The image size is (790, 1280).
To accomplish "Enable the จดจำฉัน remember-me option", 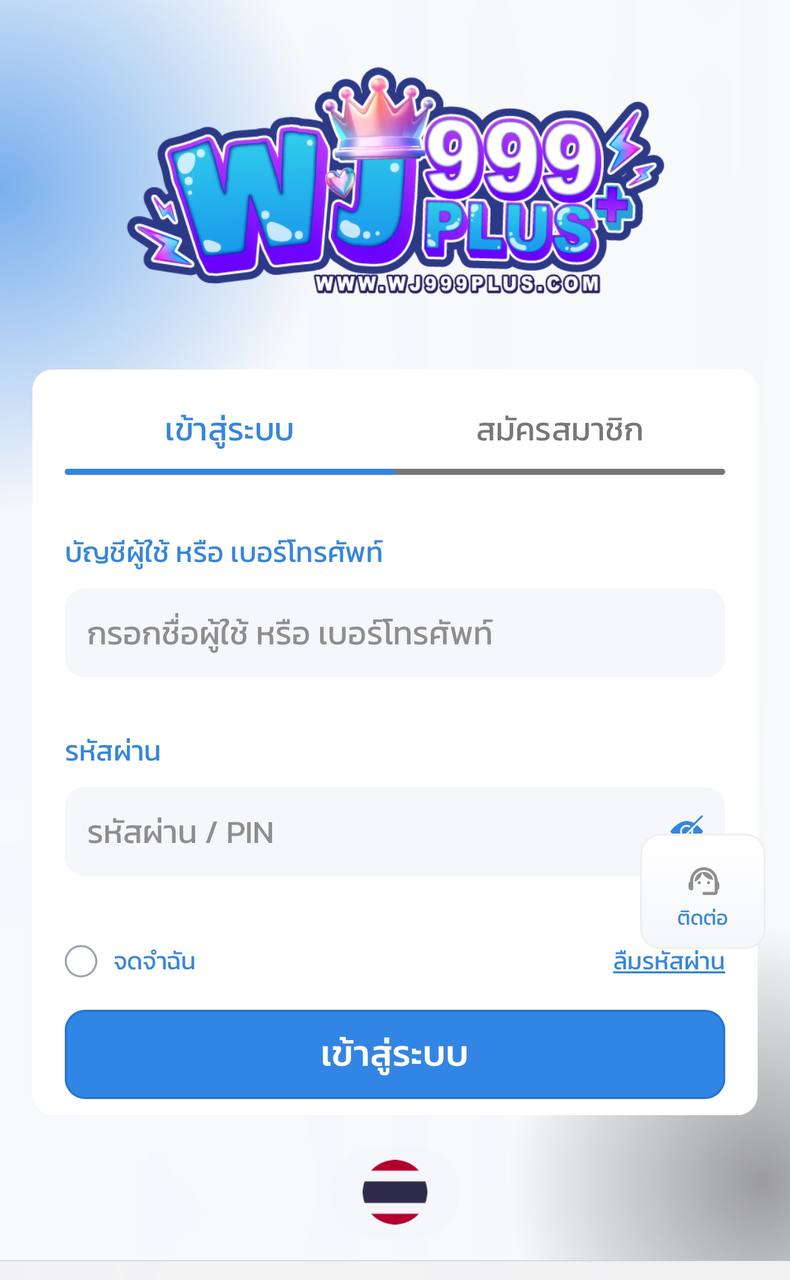I will coord(81,961).
